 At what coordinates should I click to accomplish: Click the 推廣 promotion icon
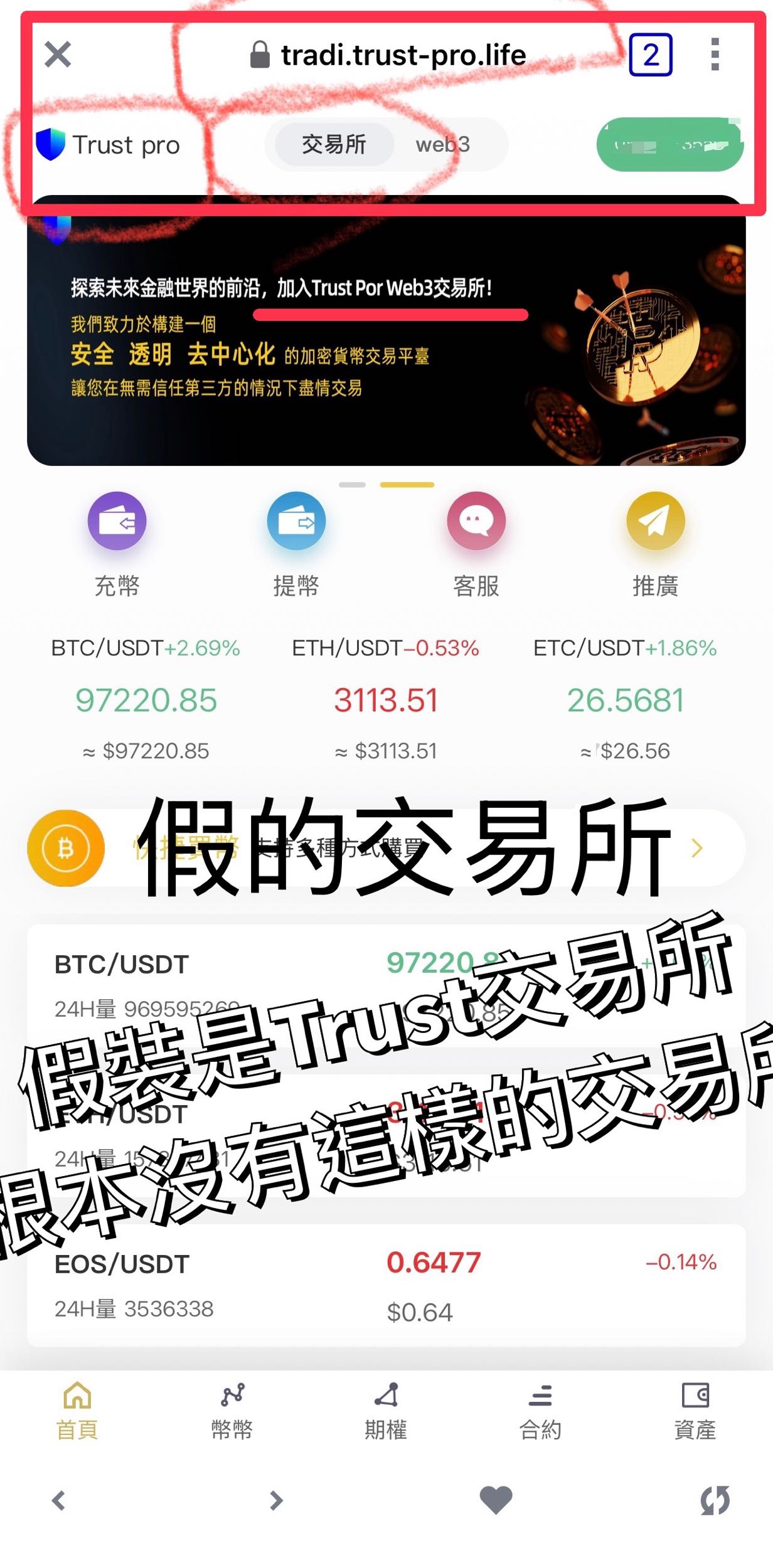655,521
